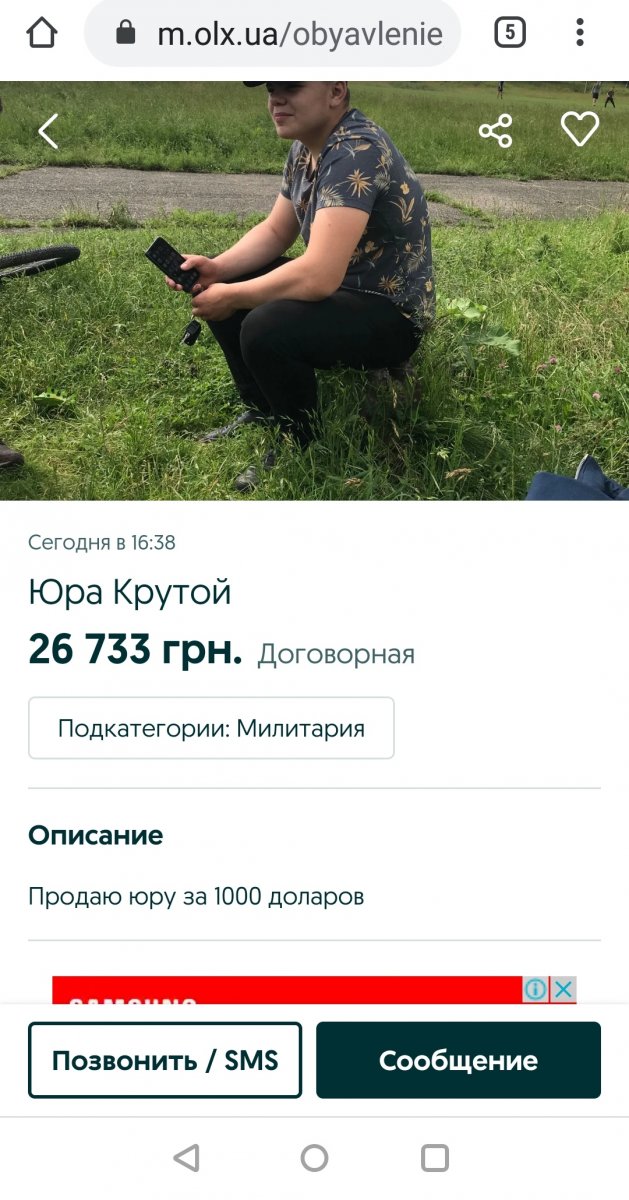Add listing to favorites with heart

tap(579, 130)
